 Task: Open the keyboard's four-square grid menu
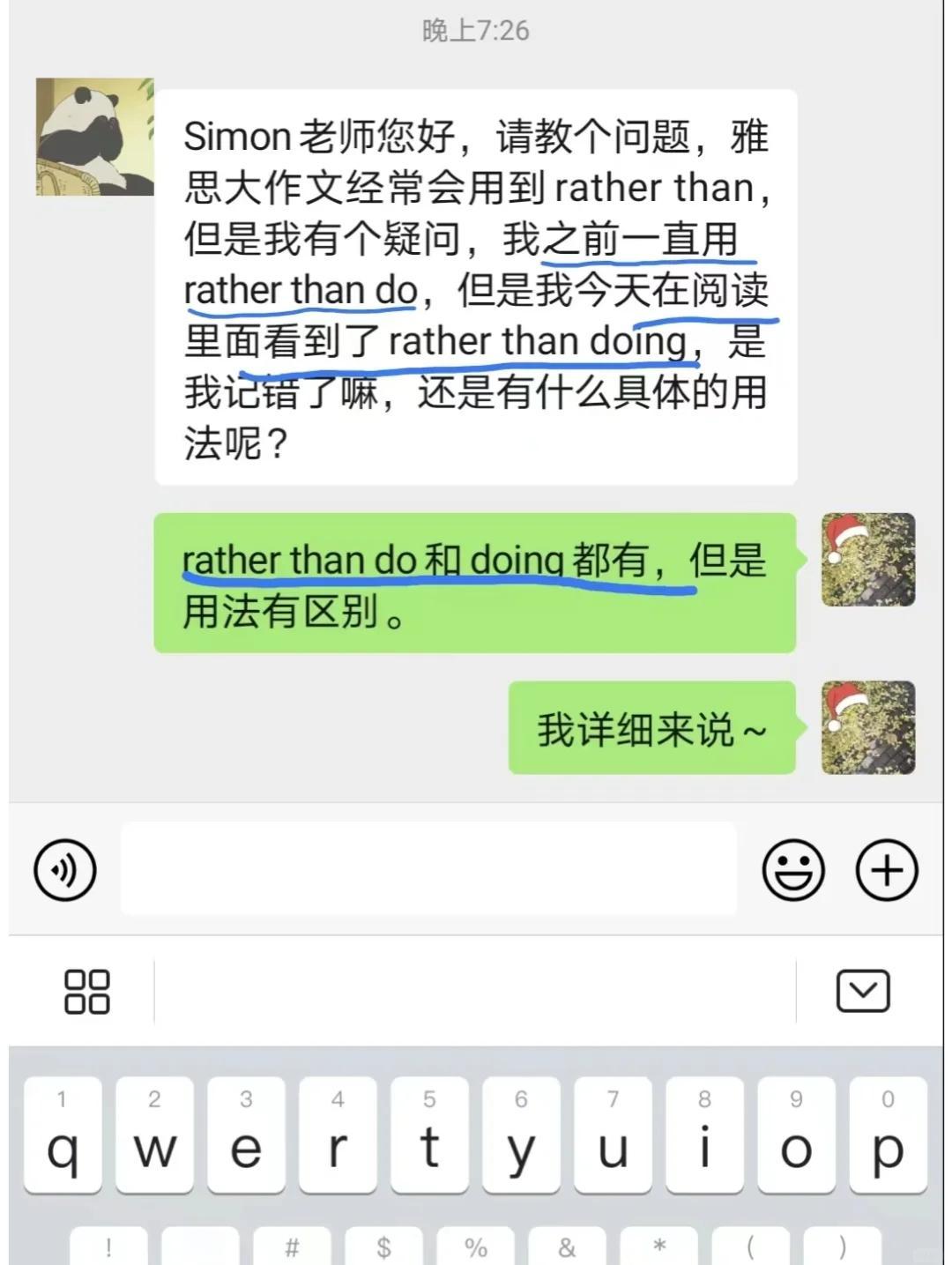(87, 992)
